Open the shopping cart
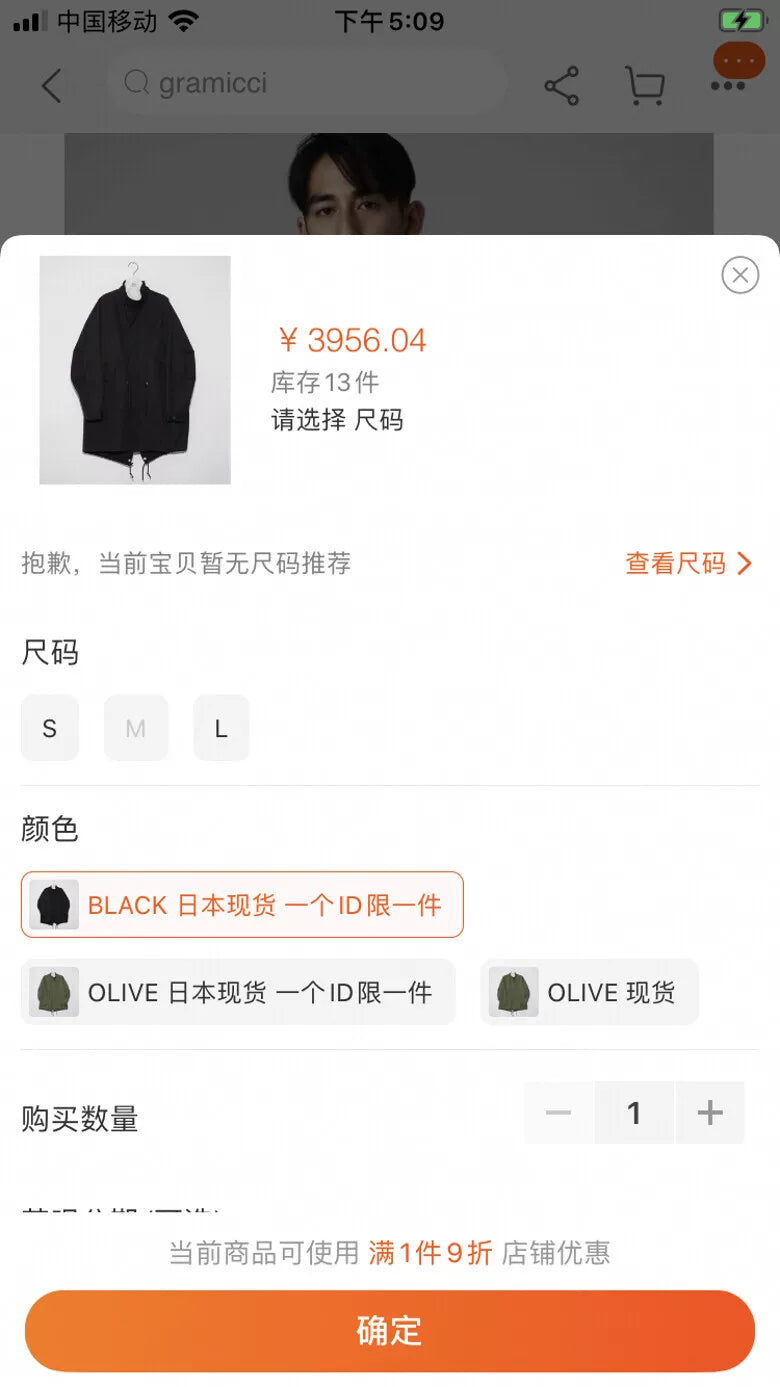The height and width of the screenshot is (1387, 780). 645,86
